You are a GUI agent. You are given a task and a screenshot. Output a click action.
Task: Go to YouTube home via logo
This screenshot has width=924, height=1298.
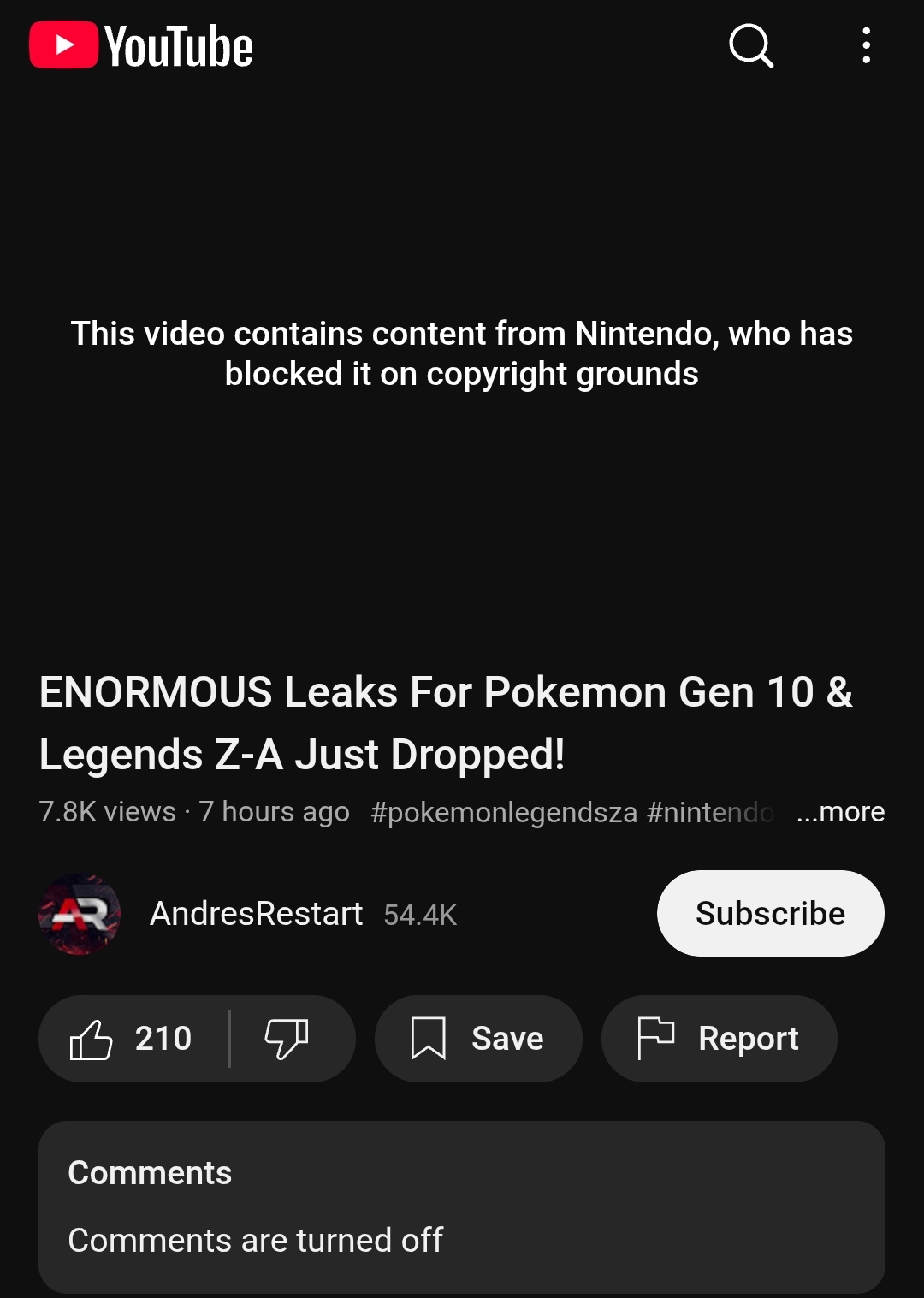pos(141,45)
